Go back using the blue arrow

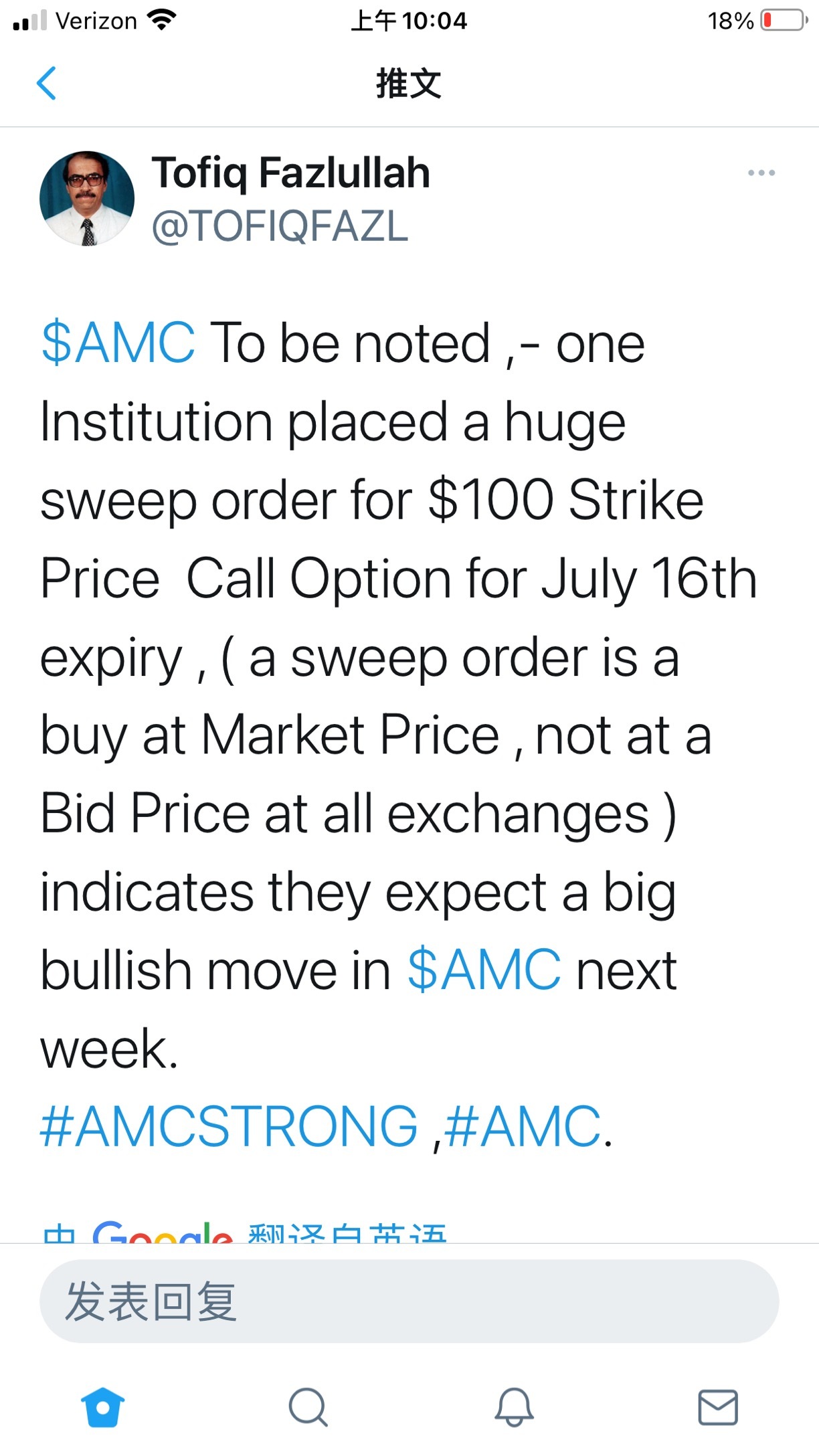tap(46, 84)
